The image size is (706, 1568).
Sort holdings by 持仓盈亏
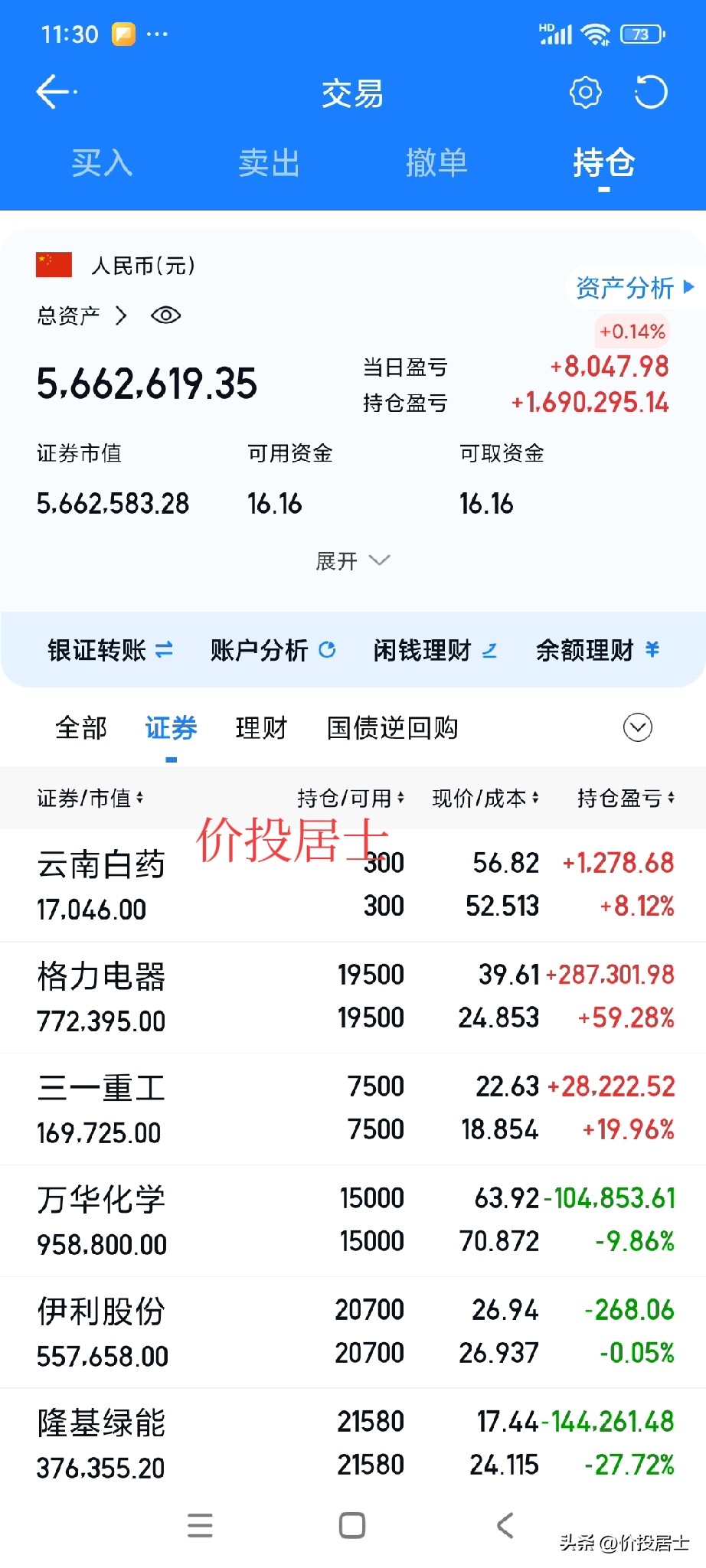(626, 799)
